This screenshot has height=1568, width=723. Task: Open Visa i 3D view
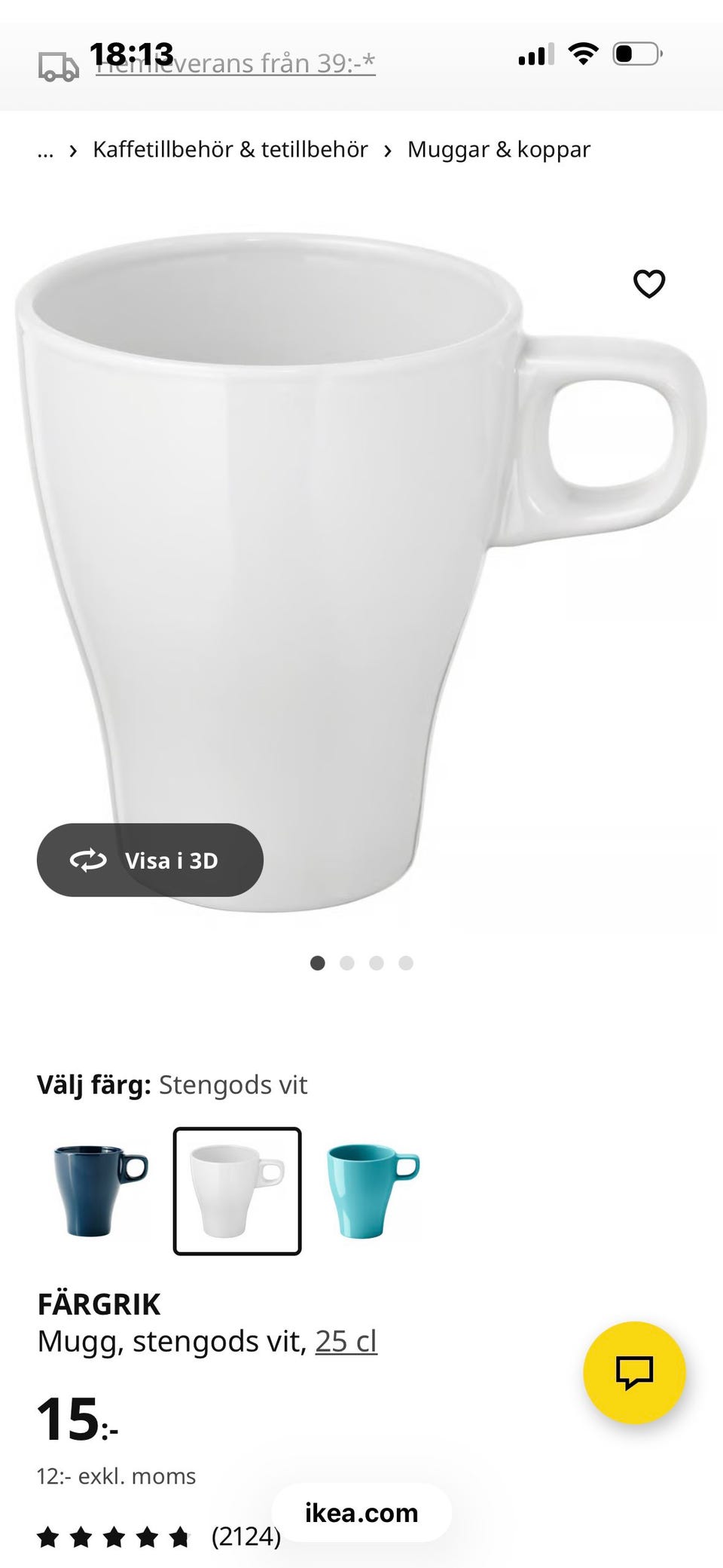pyautogui.click(x=150, y=860)
